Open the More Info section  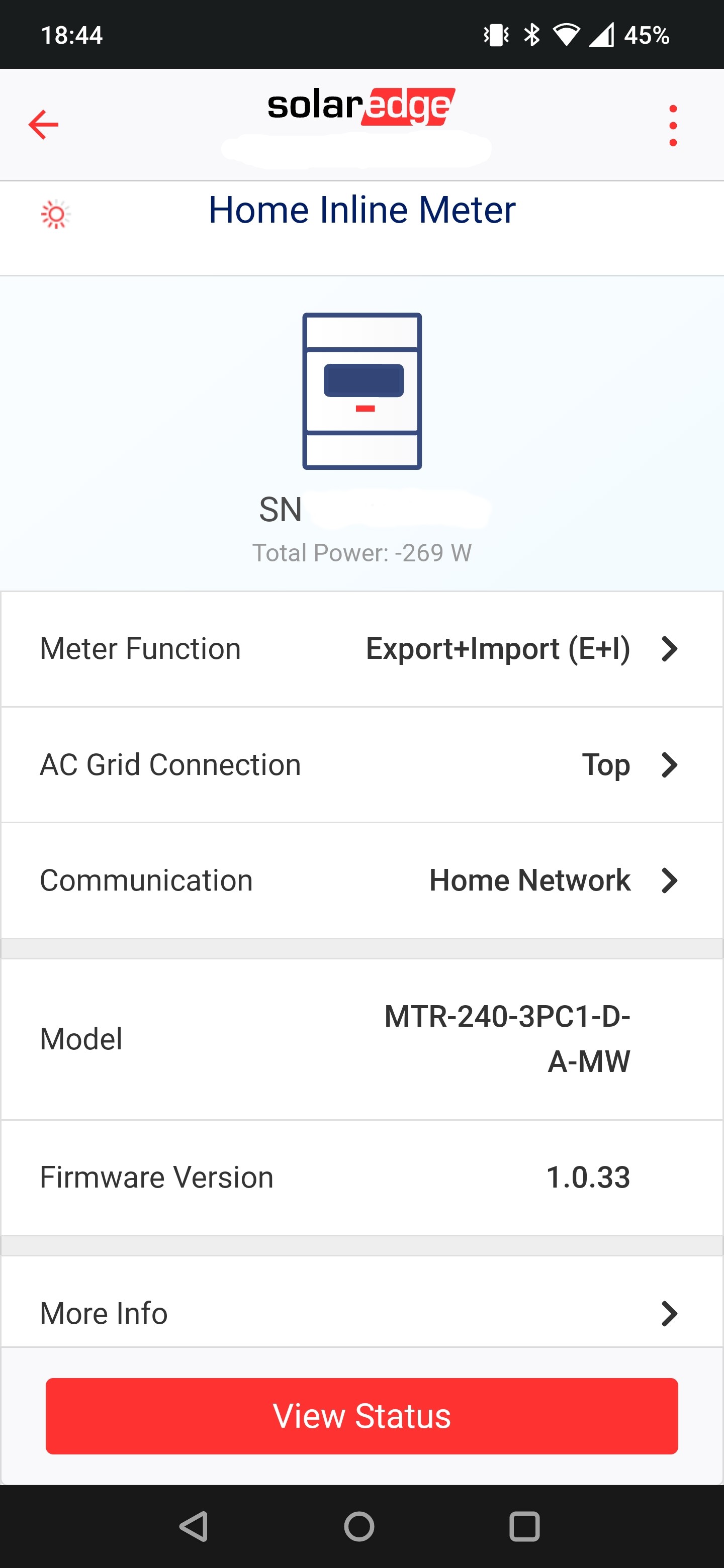pyautogui.click(x=361, y=1312)
